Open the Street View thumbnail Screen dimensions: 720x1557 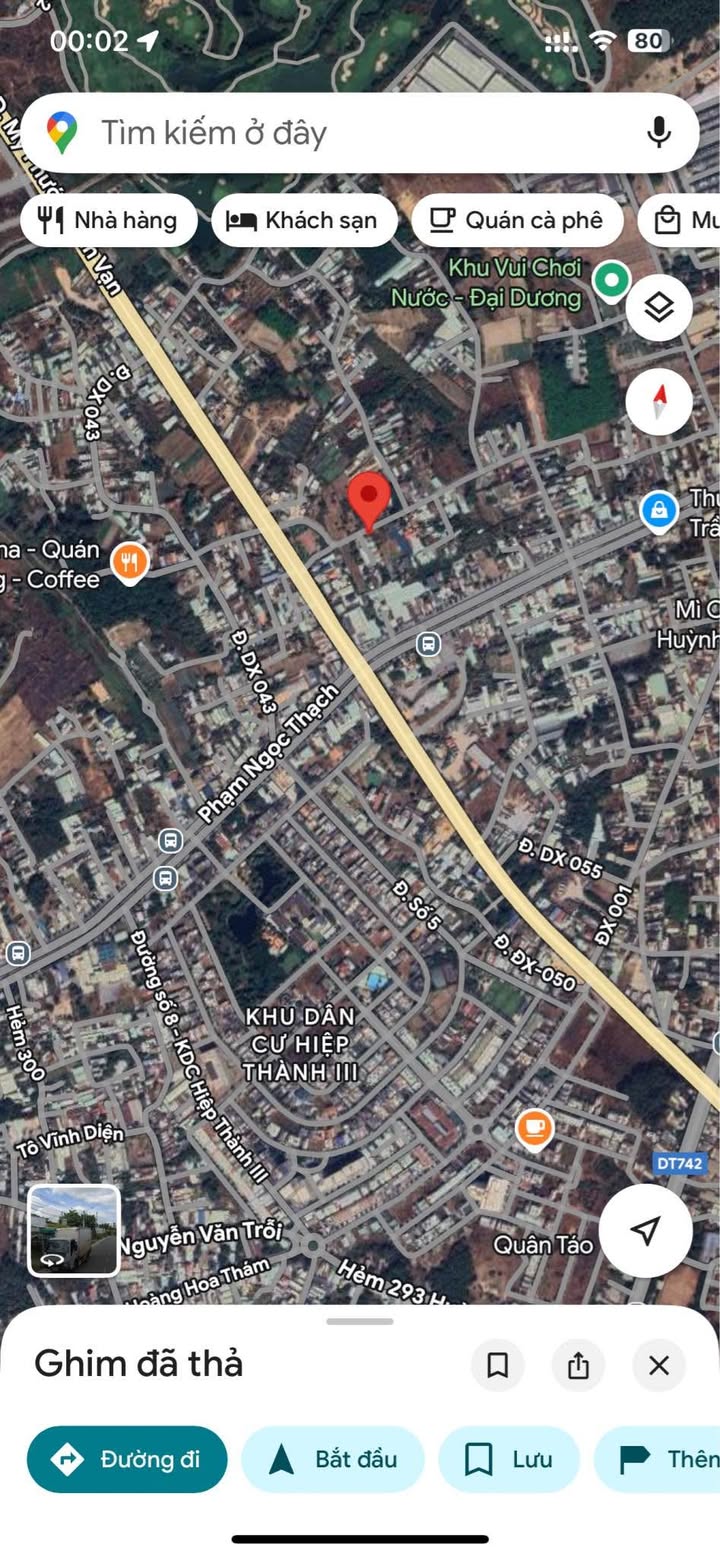pos(74,1231)
